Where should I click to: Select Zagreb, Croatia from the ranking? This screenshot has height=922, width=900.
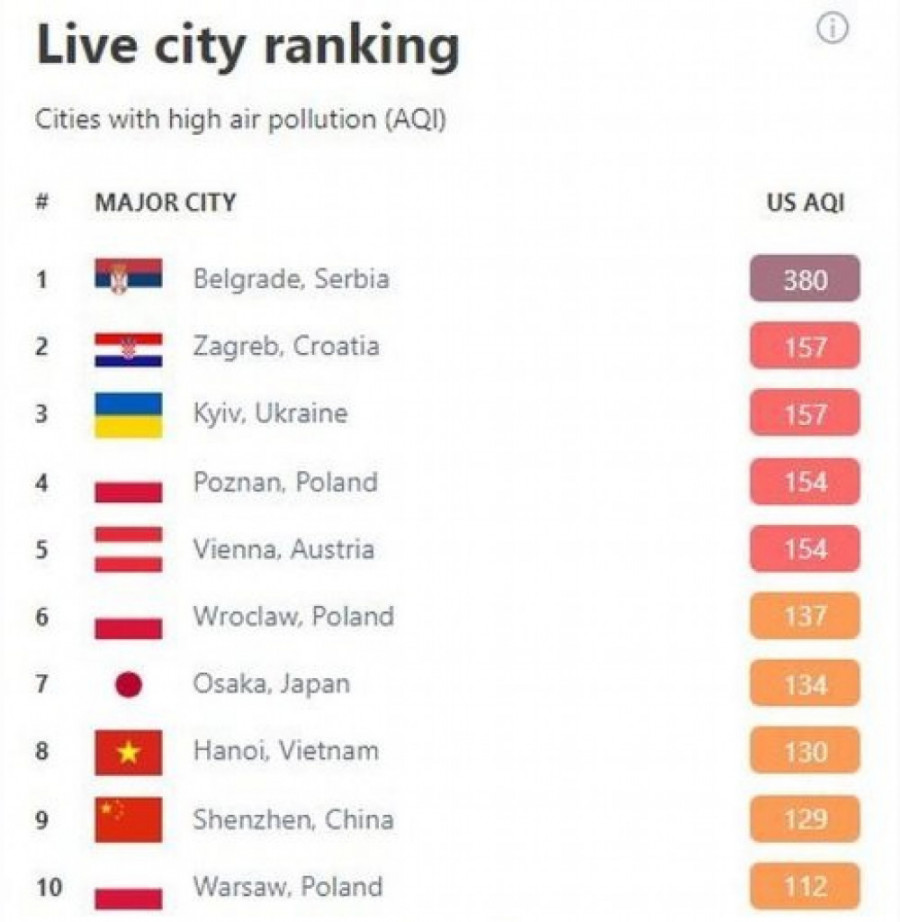[286, 347]
